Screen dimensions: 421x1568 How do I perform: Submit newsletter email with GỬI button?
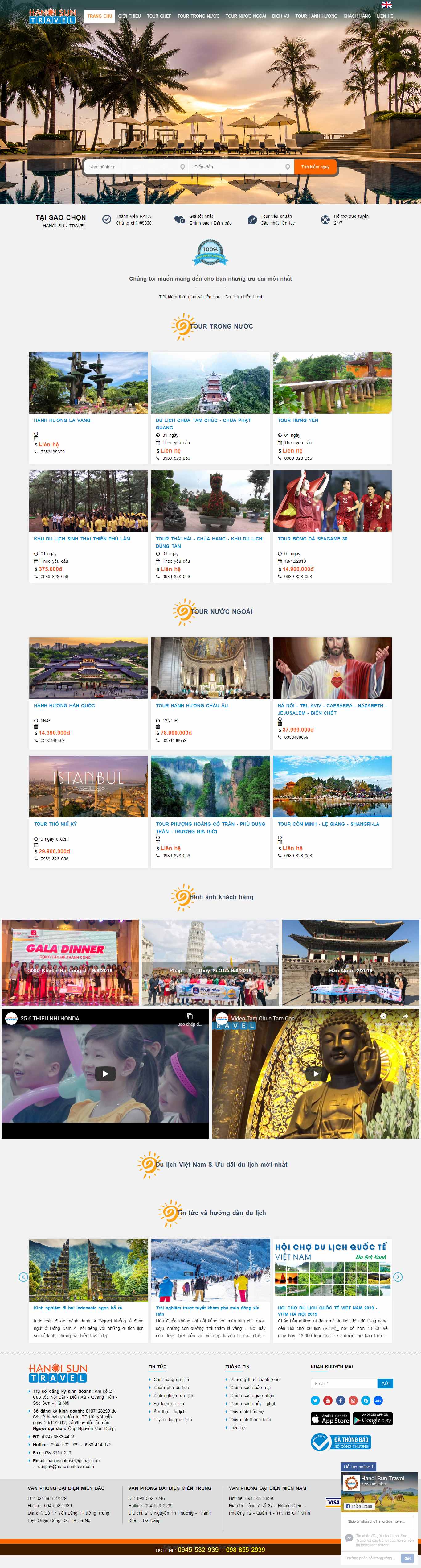tap(385, 1384)
